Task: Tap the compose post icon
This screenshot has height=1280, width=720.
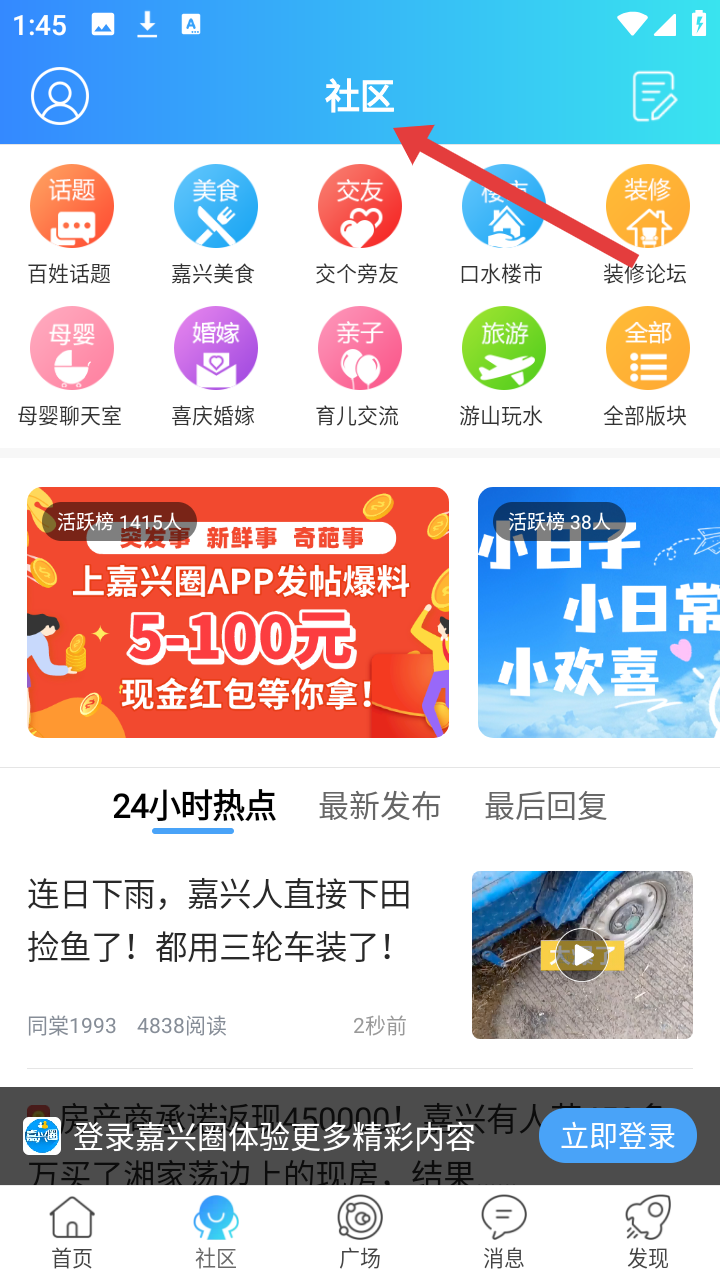Action: click(x=655, y=96)
